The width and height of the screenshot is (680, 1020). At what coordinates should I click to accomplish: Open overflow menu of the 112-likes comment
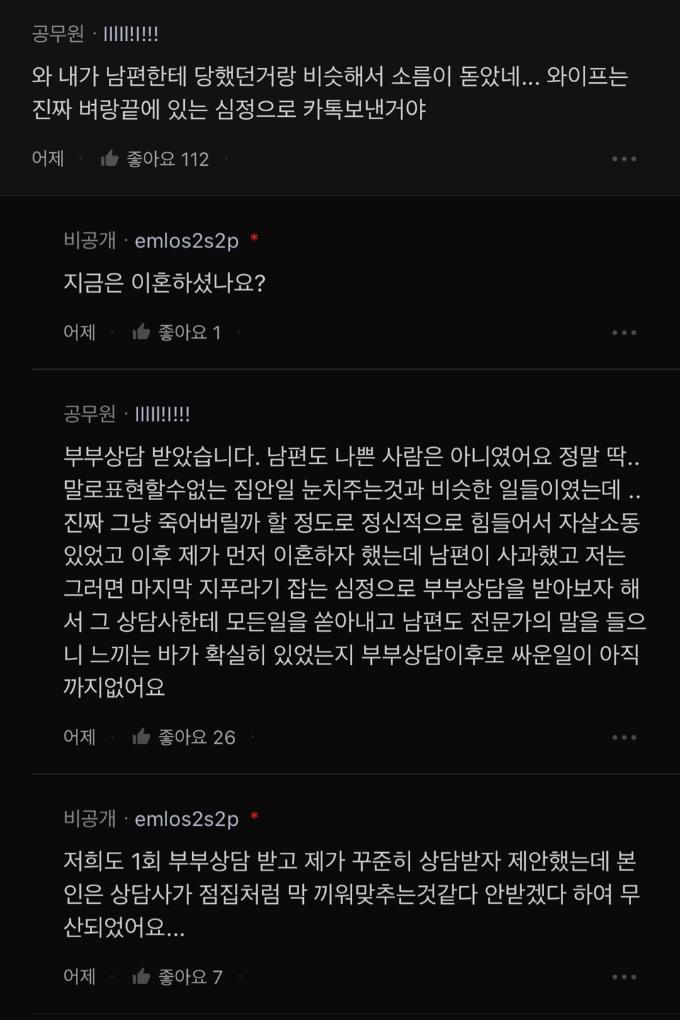point(623,159)
